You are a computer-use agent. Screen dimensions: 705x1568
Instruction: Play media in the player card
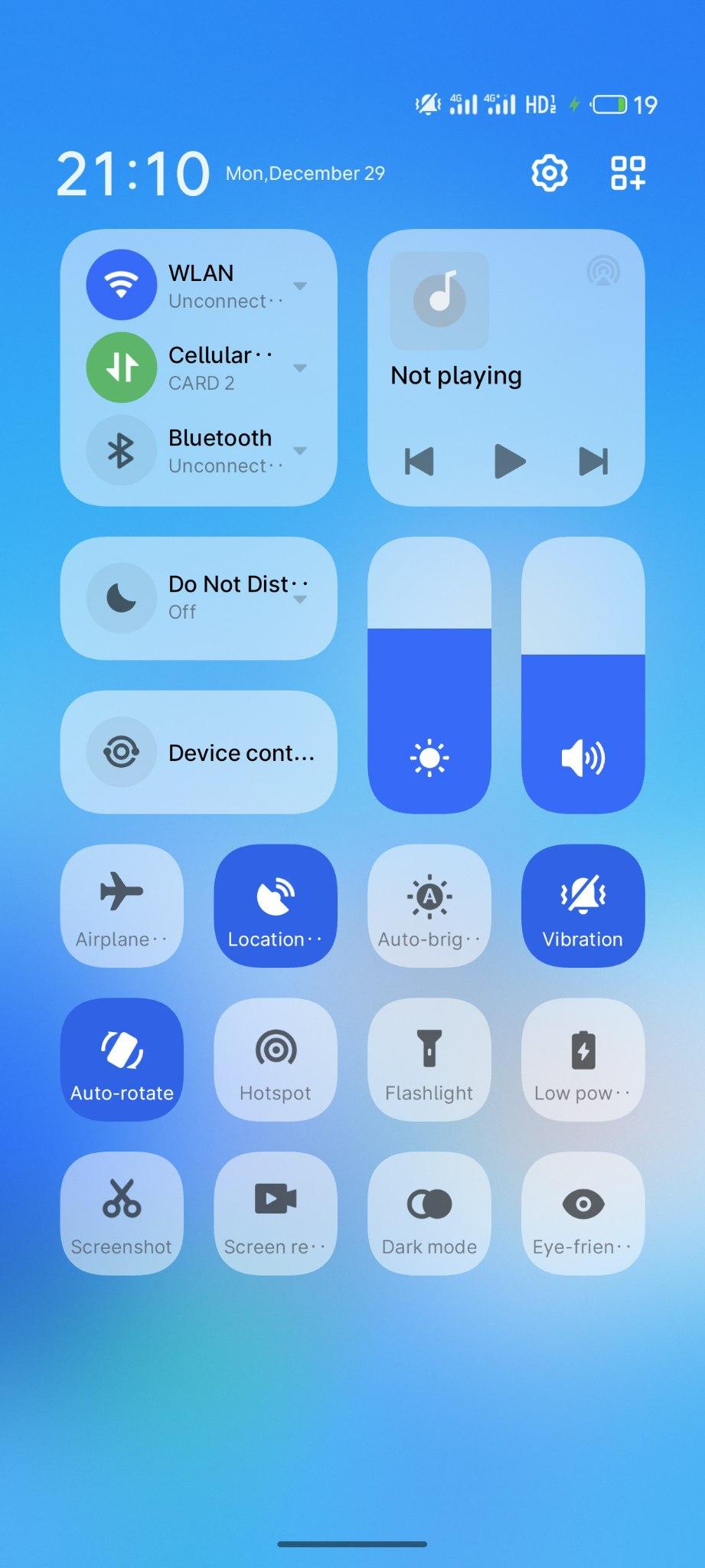(508, 461)
